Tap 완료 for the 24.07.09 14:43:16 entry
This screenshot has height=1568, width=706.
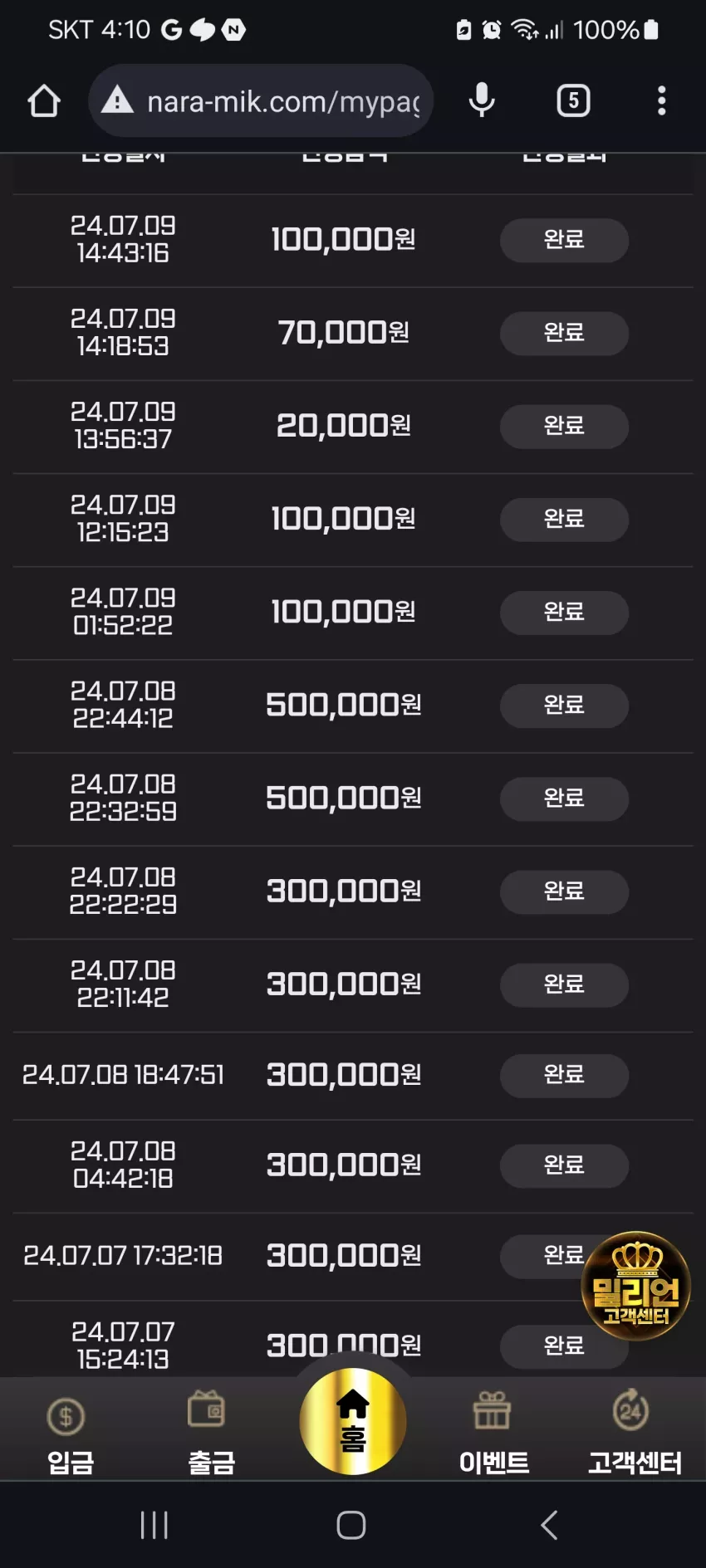point(564,240)
